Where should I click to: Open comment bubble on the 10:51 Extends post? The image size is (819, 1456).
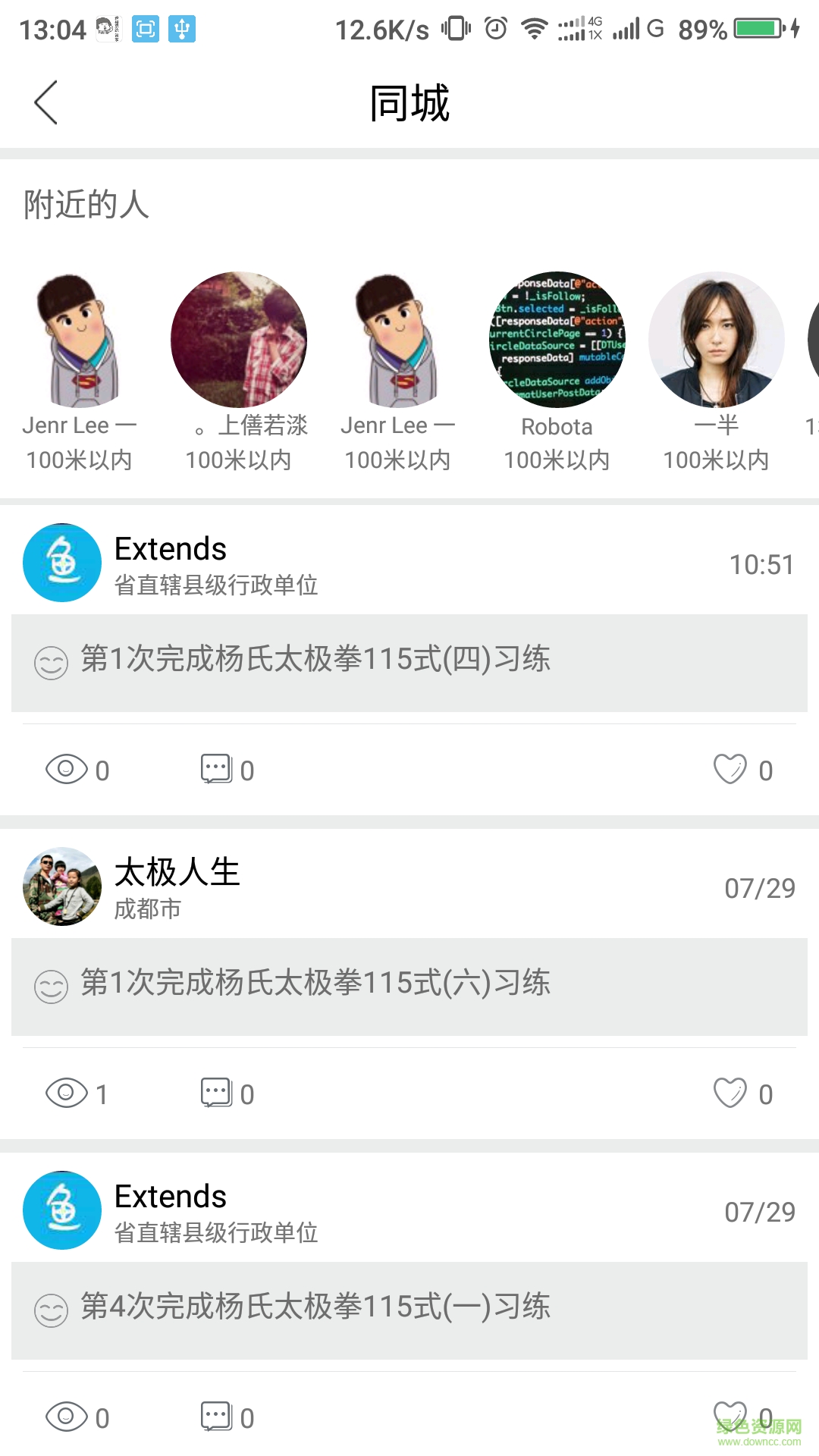[x=215, y=769]
